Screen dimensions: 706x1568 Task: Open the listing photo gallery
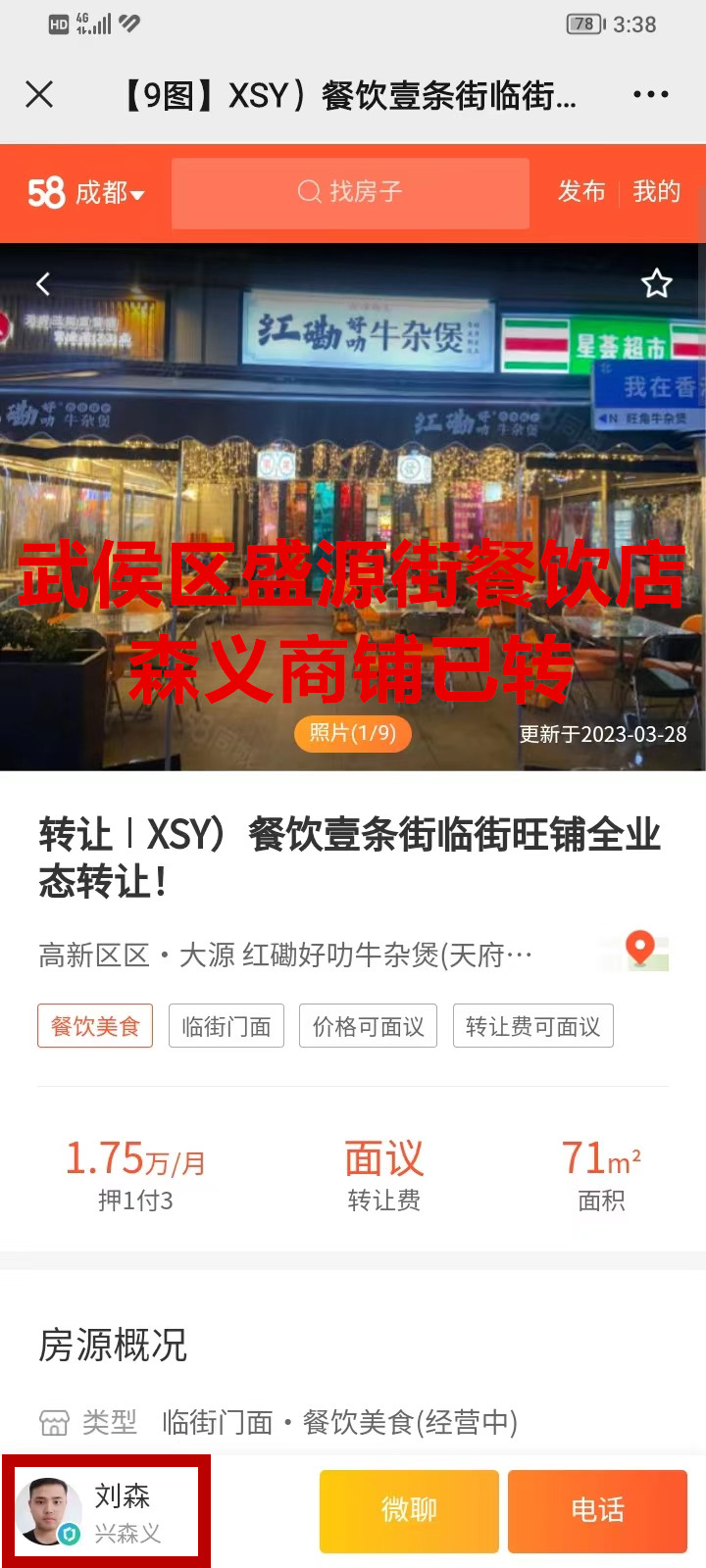click(352, 510)
